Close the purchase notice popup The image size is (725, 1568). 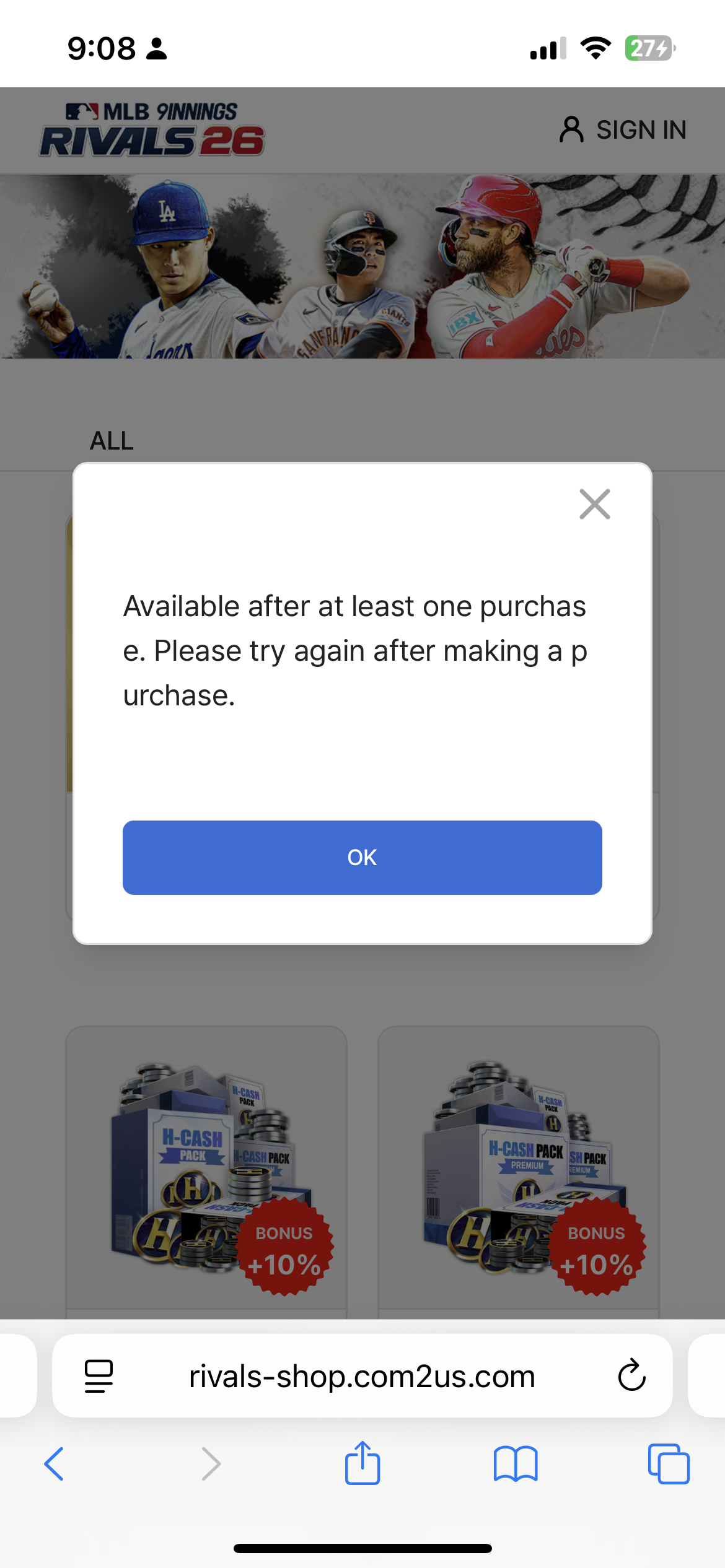(594, 504)
